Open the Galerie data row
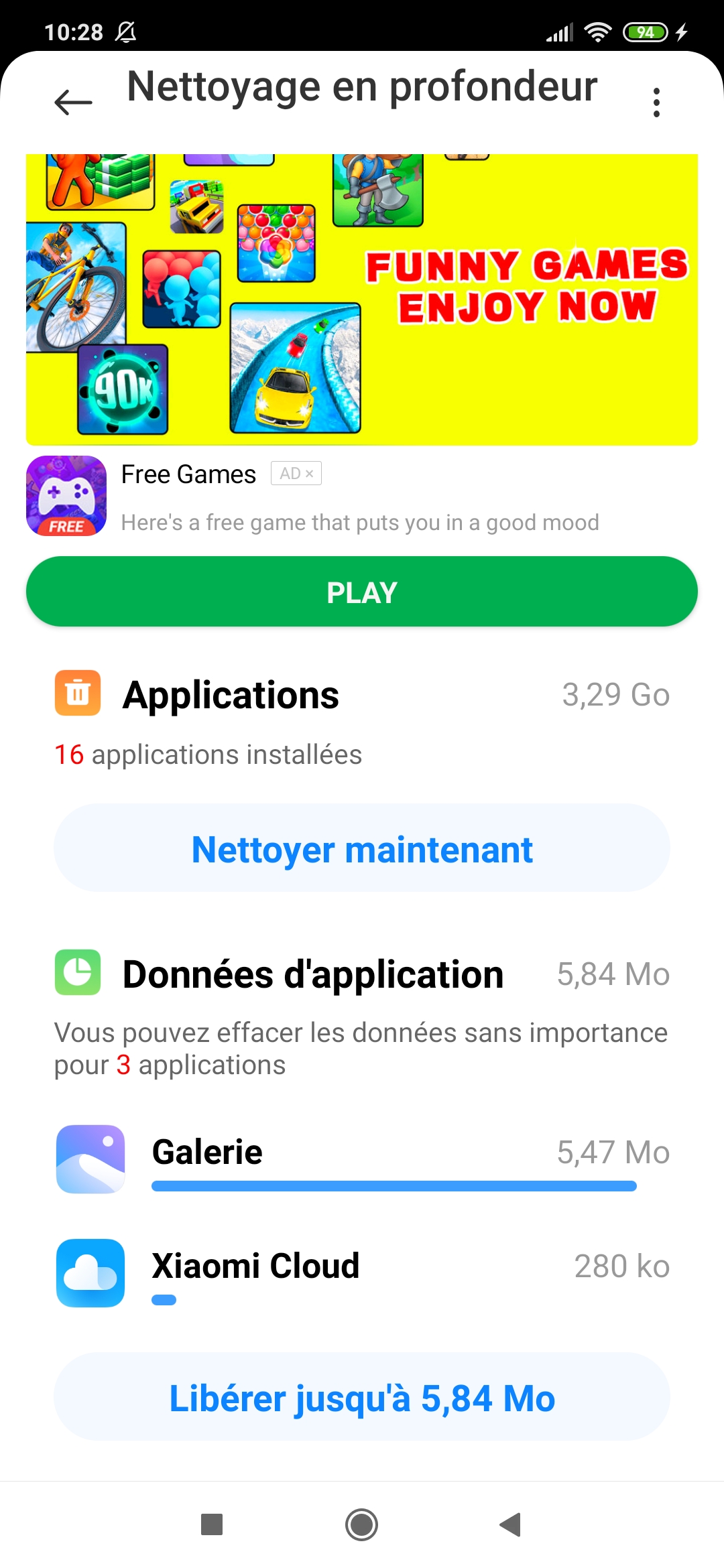Image resolution: width=724 pixels, height=1568 pixels. coord(362,1159)
